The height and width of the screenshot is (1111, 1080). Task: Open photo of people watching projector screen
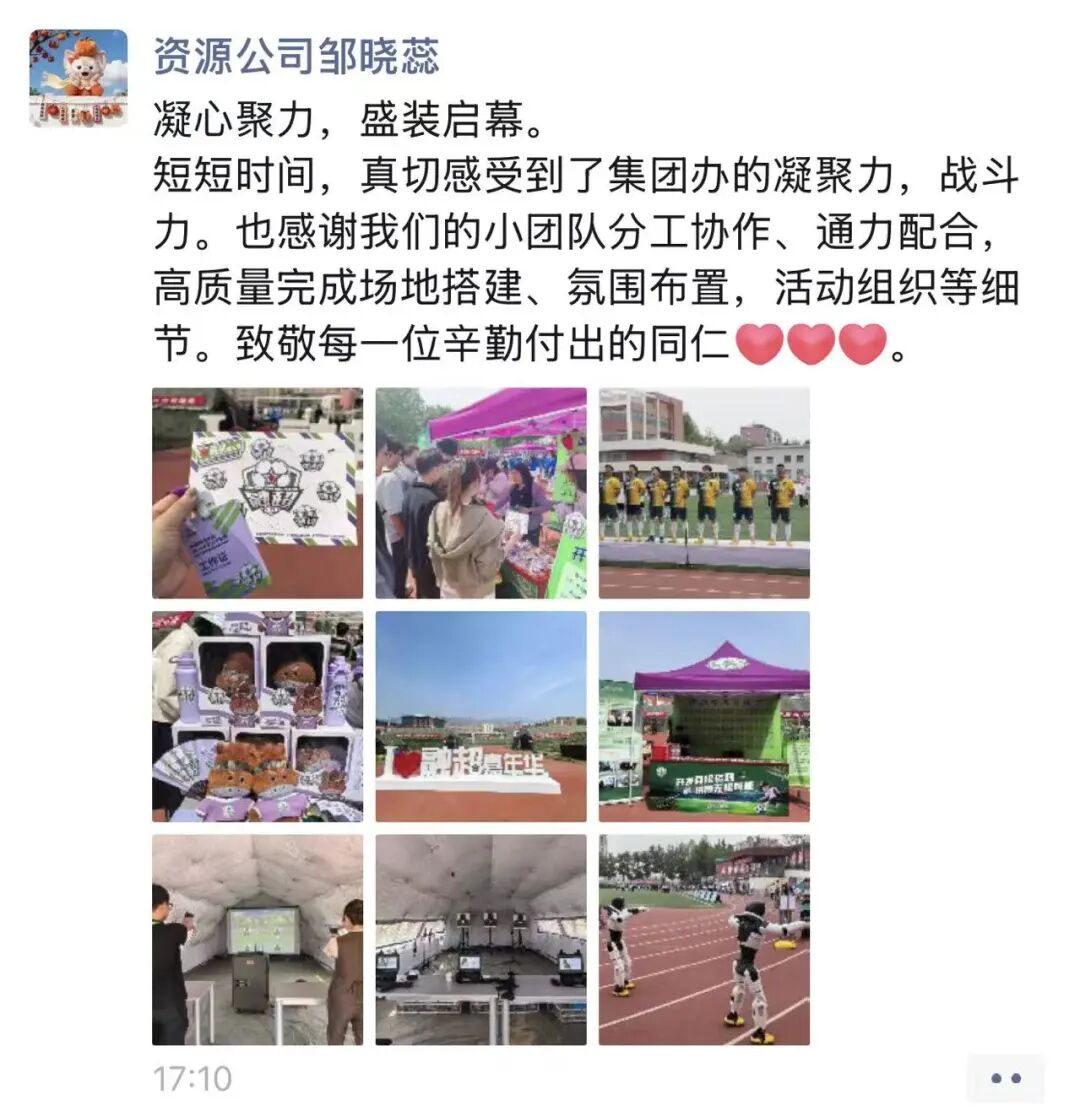tap(257, 940)
